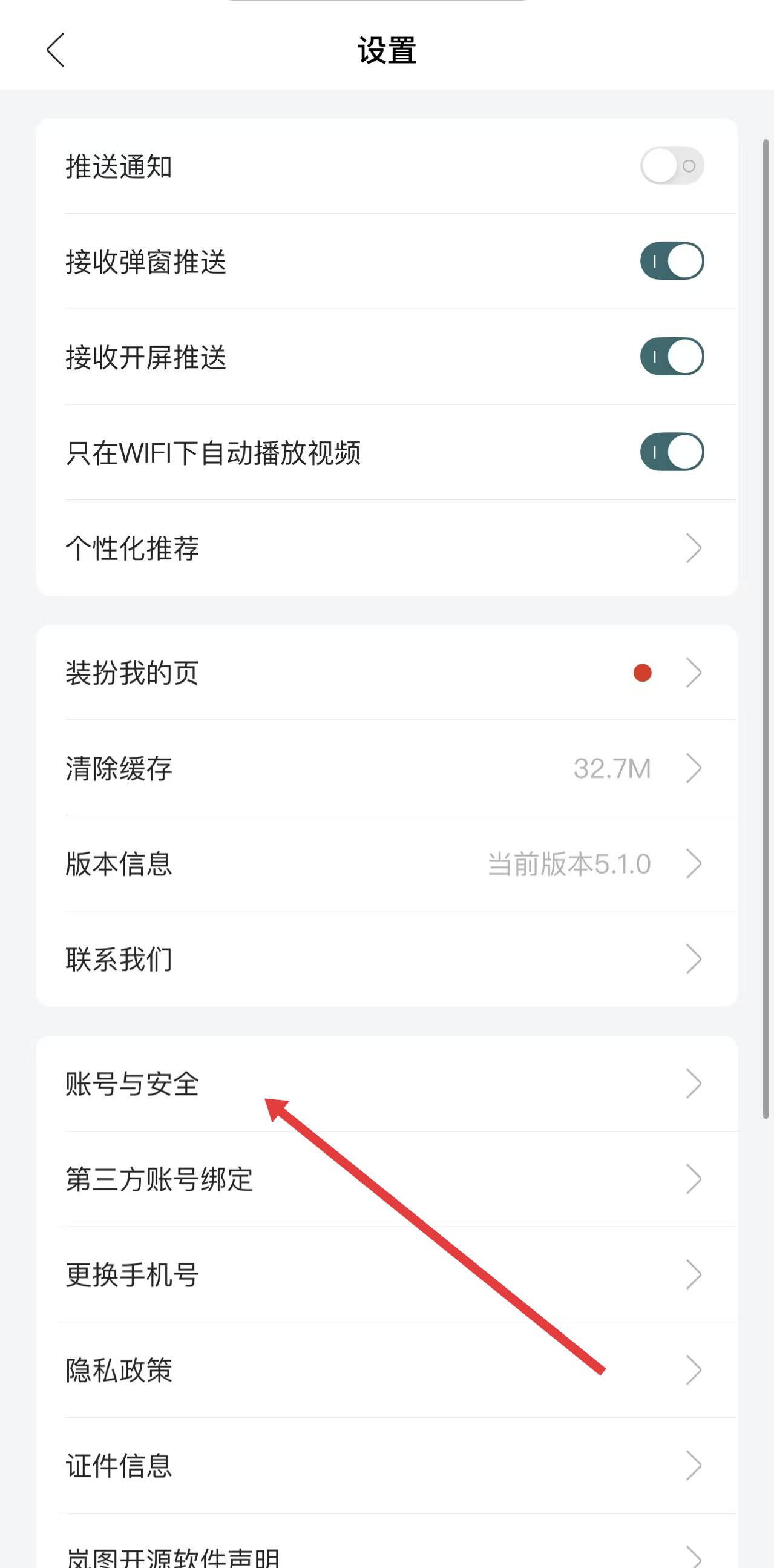Enable the 推送通知 switch
Viewport: 774px width, 1568px height.
[672, 165]
